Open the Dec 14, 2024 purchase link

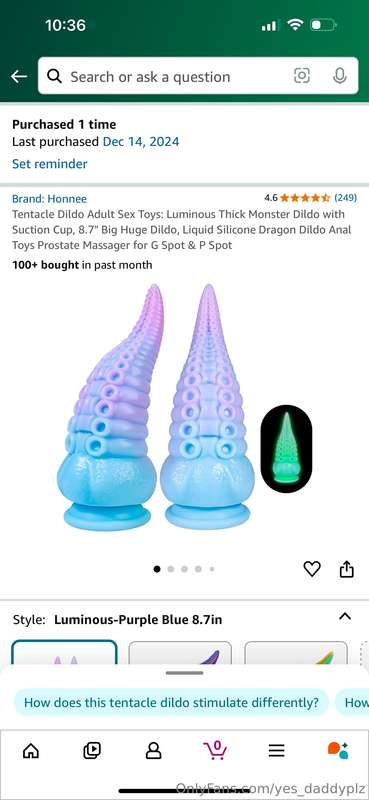click(141, 142)
